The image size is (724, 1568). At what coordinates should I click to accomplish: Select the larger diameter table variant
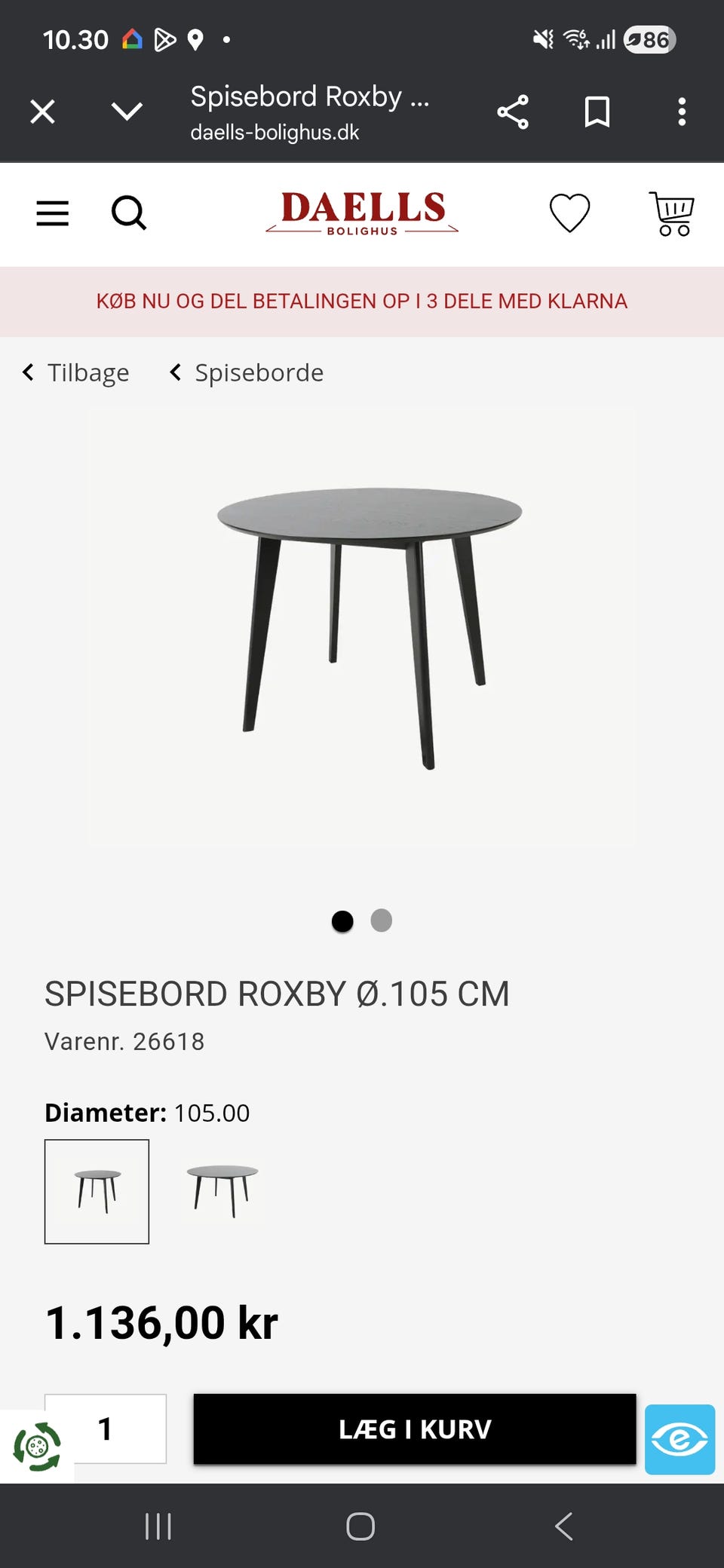(x=222, y=1191)
